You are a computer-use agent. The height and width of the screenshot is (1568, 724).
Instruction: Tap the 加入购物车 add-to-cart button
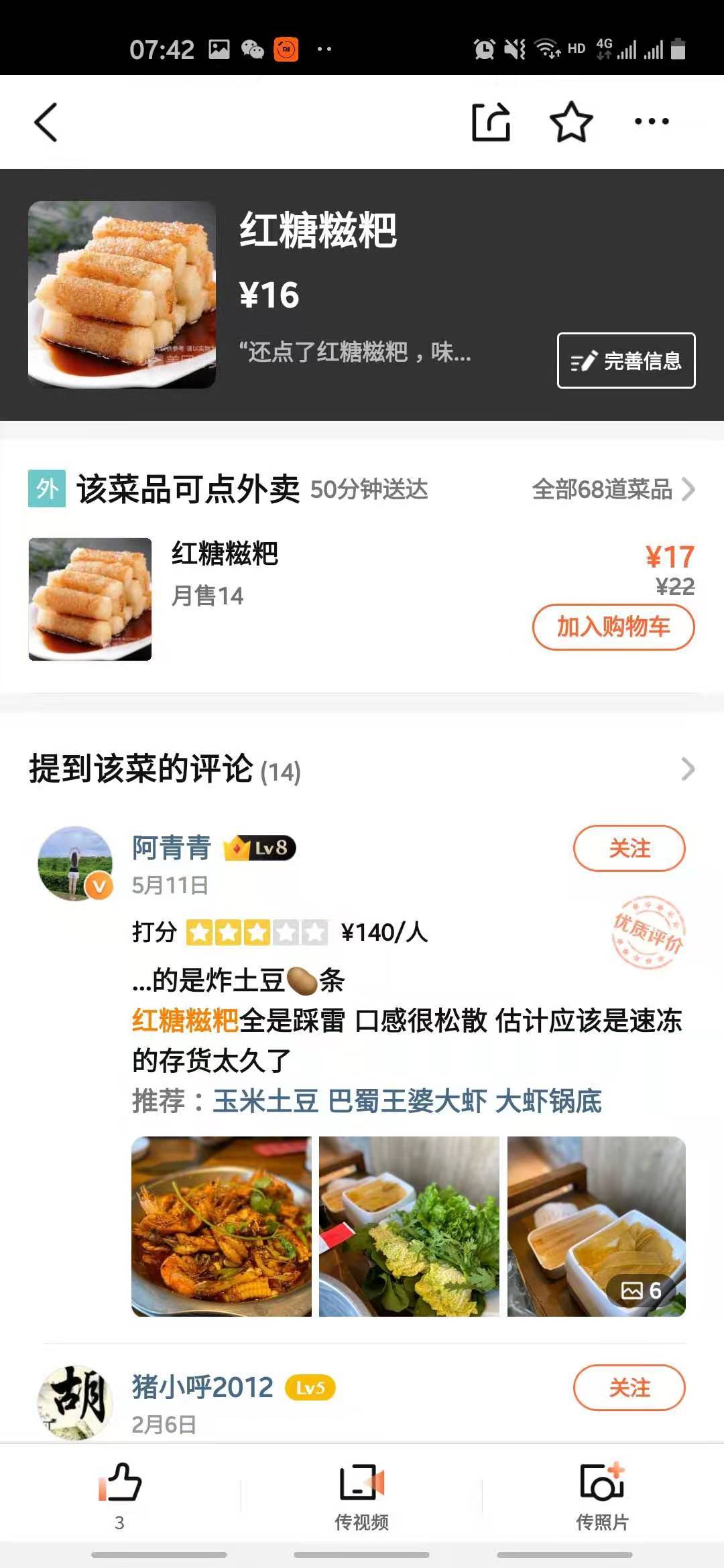tap(613, 627)
